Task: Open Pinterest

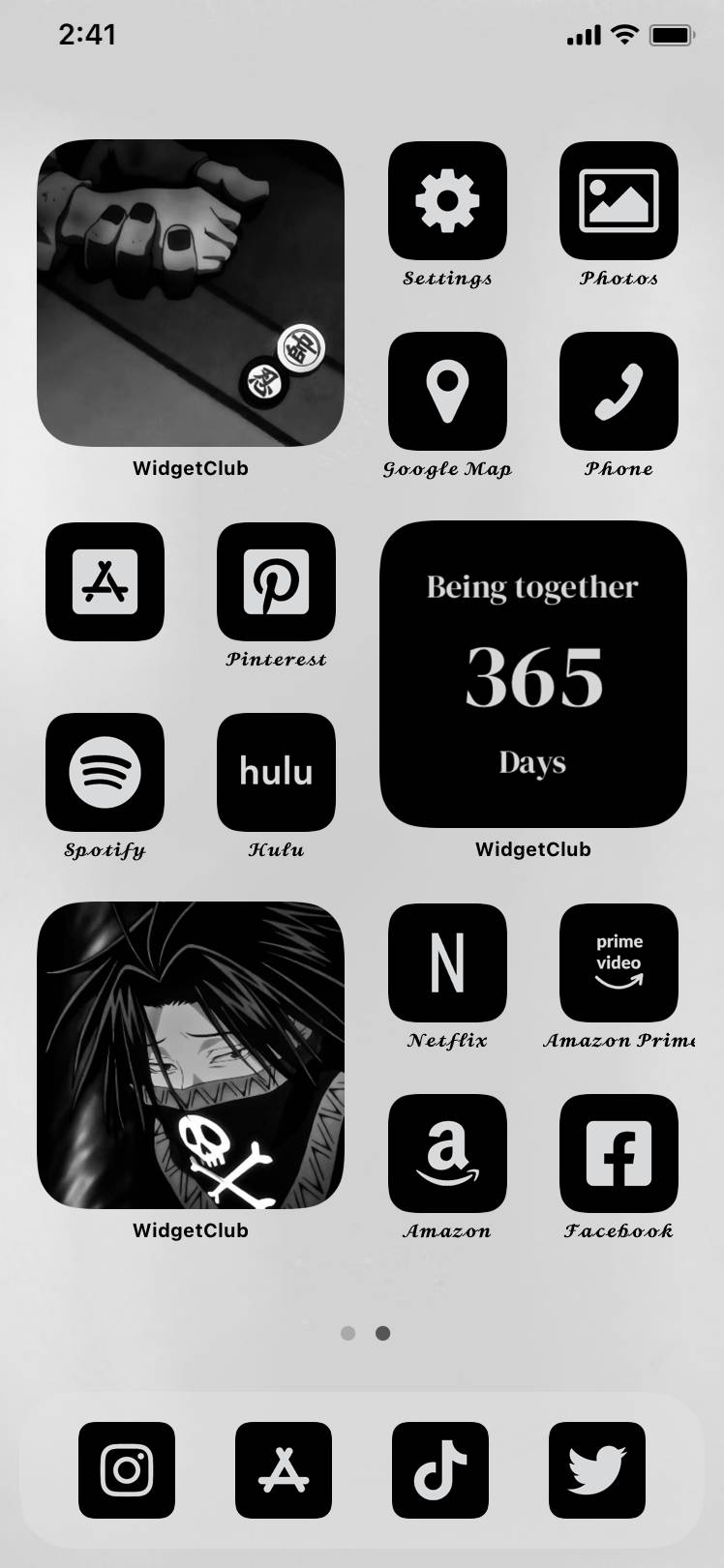Action: tap(276, 581)
